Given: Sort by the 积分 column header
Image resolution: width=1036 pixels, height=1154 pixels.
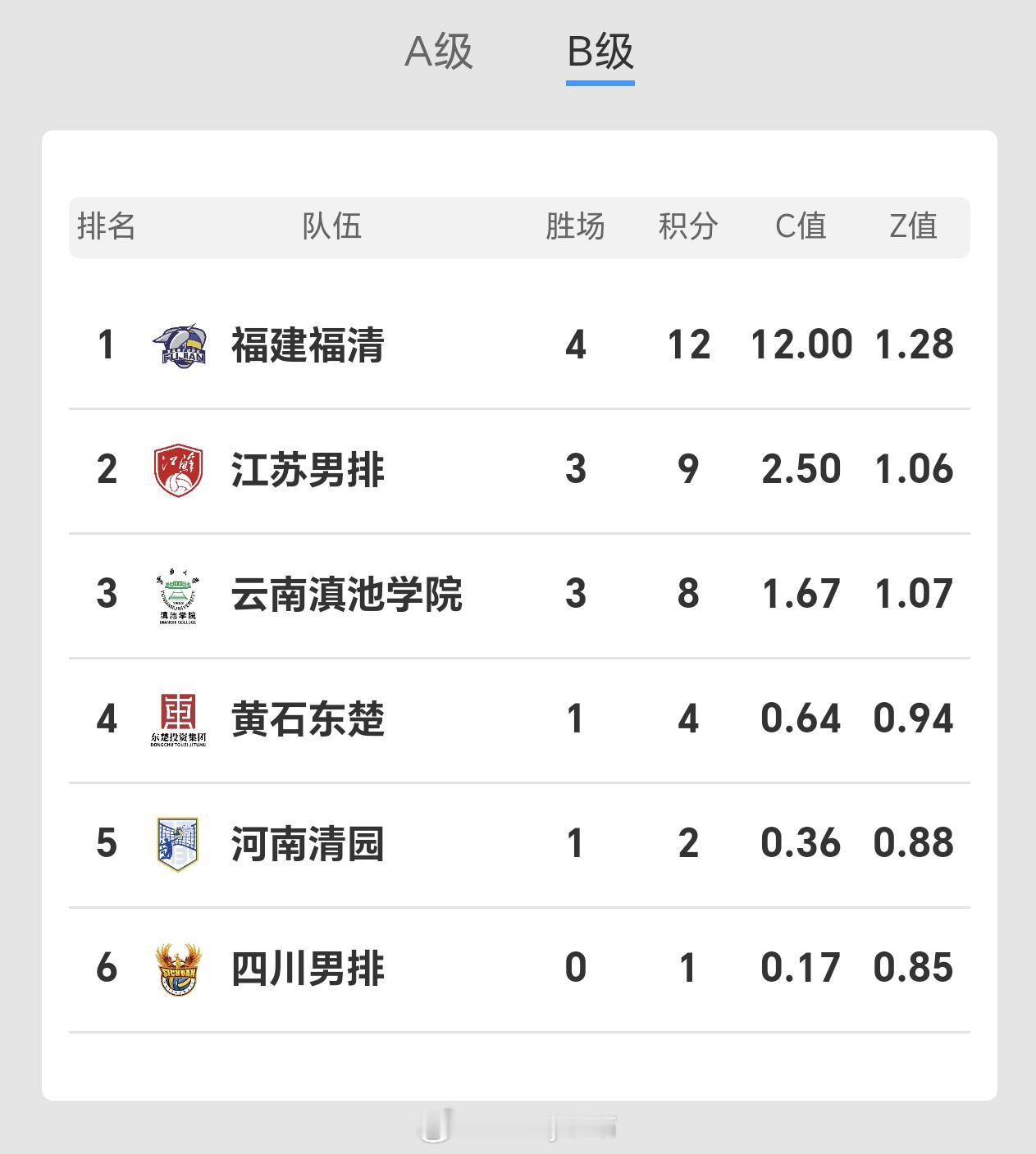Looking at the screenshot, I should (x=689, y=227).
